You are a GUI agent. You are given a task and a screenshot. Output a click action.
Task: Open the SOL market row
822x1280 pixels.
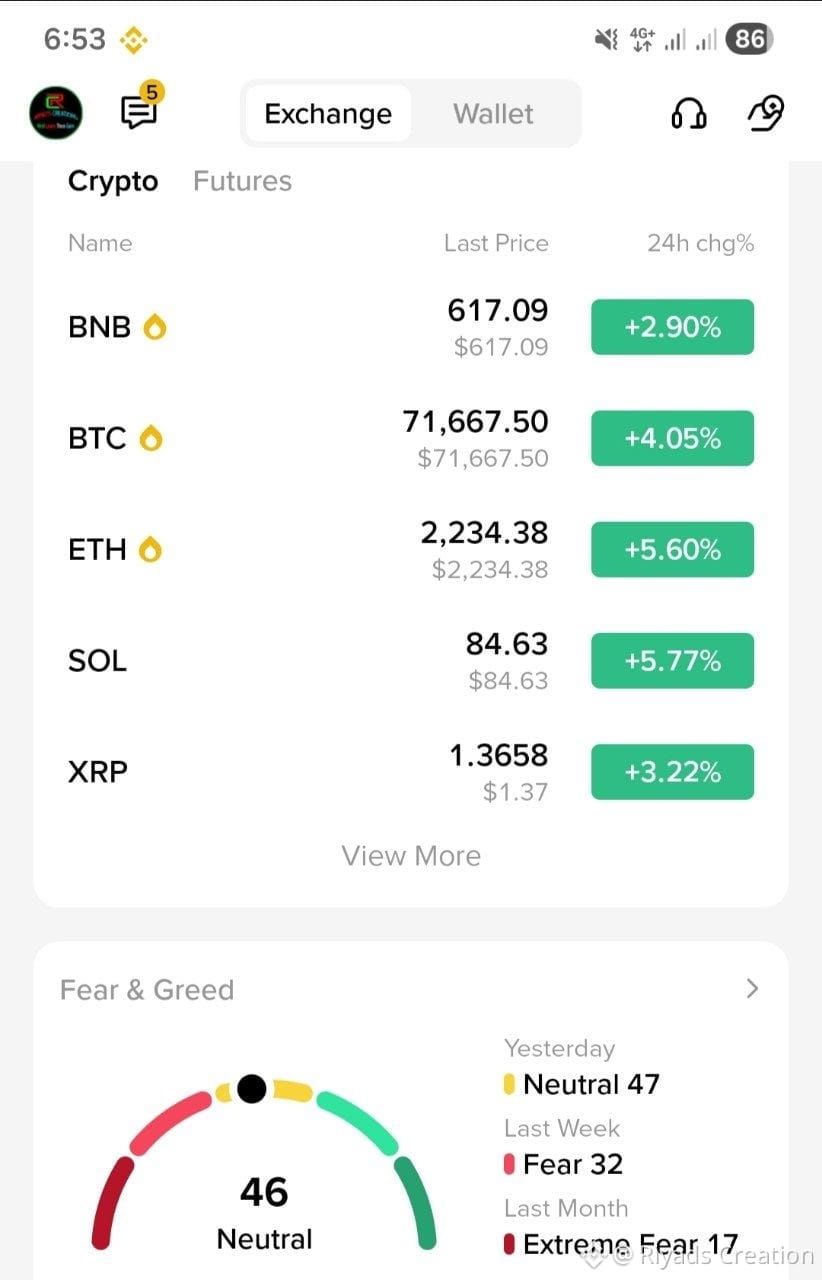pyautogui.click(x=411, y=661)
